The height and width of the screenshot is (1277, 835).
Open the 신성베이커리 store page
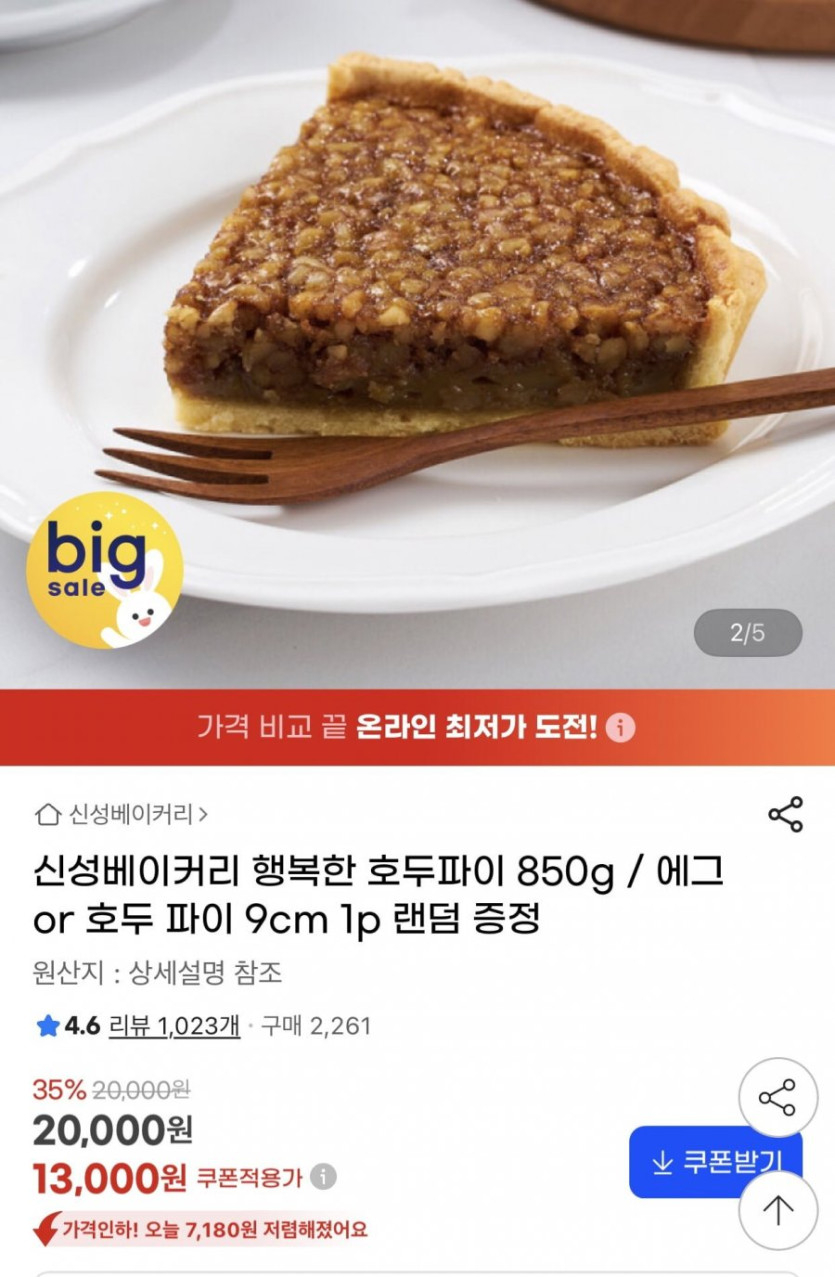coord(121,814)
